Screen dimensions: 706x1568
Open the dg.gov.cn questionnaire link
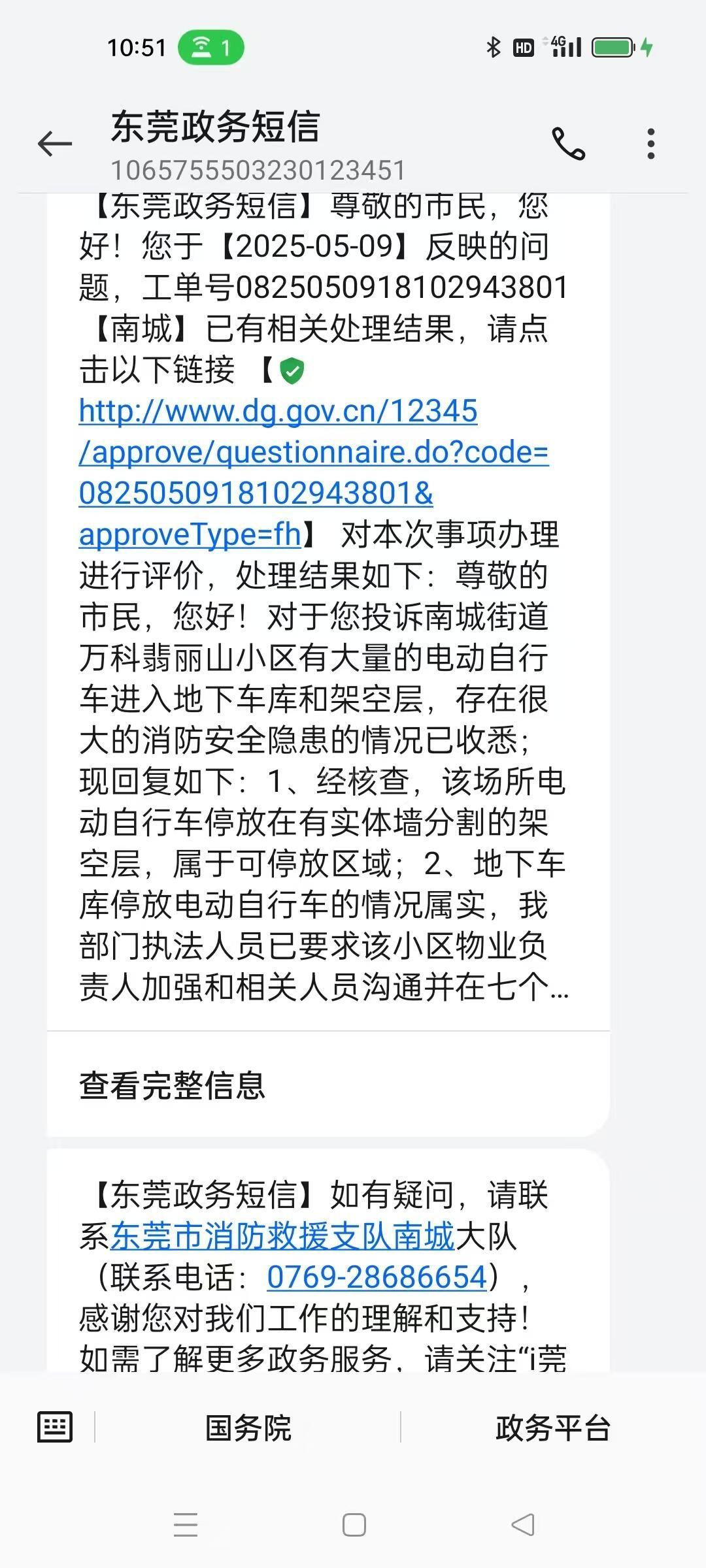(x=312, y=452)
